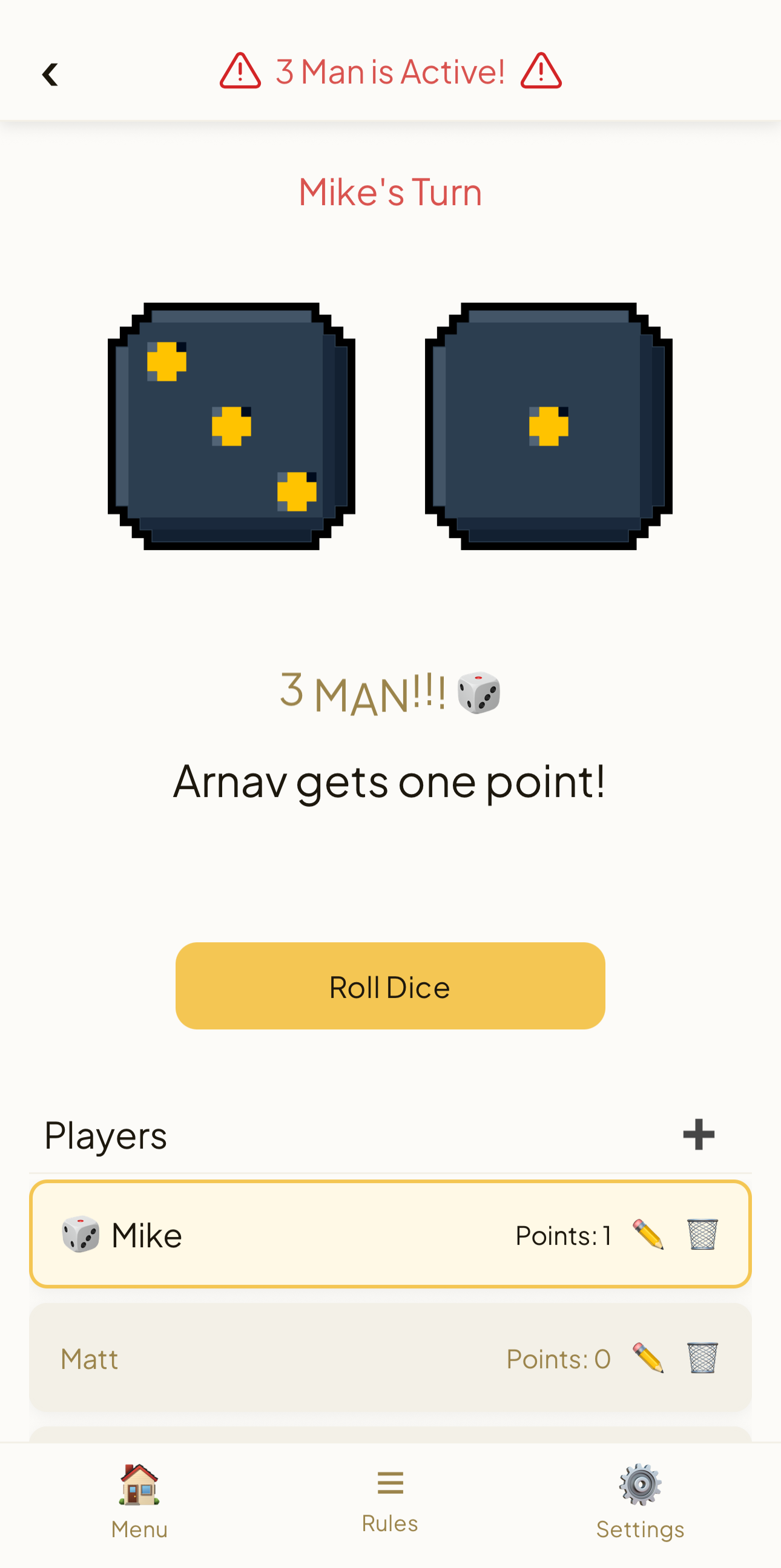This screenshot has width=781, height=1568.
Task: Edit Mike's name with pencil icon
Action: pos(649,1234)
